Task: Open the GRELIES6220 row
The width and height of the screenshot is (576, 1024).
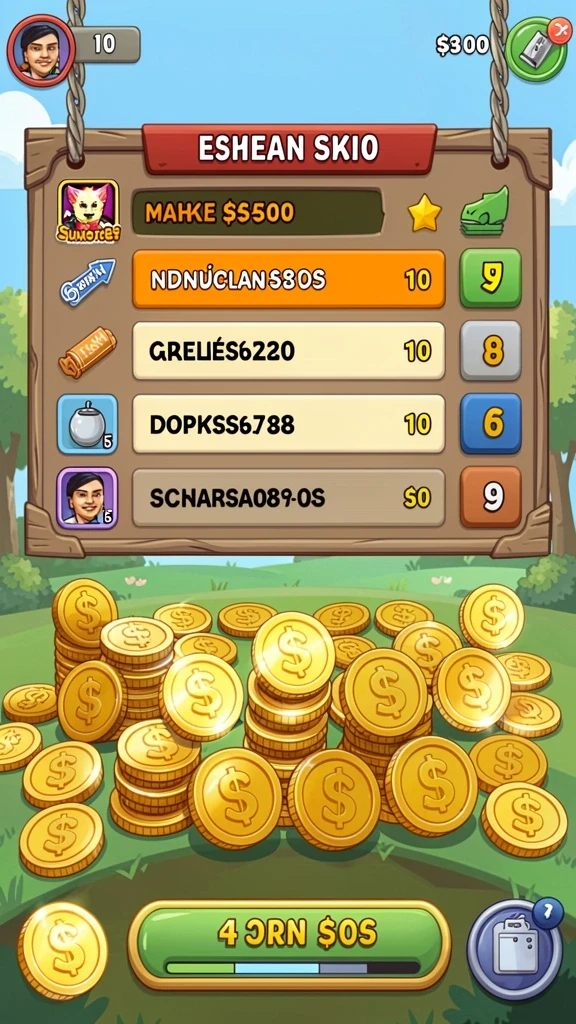Action: (x=289, y=351)
